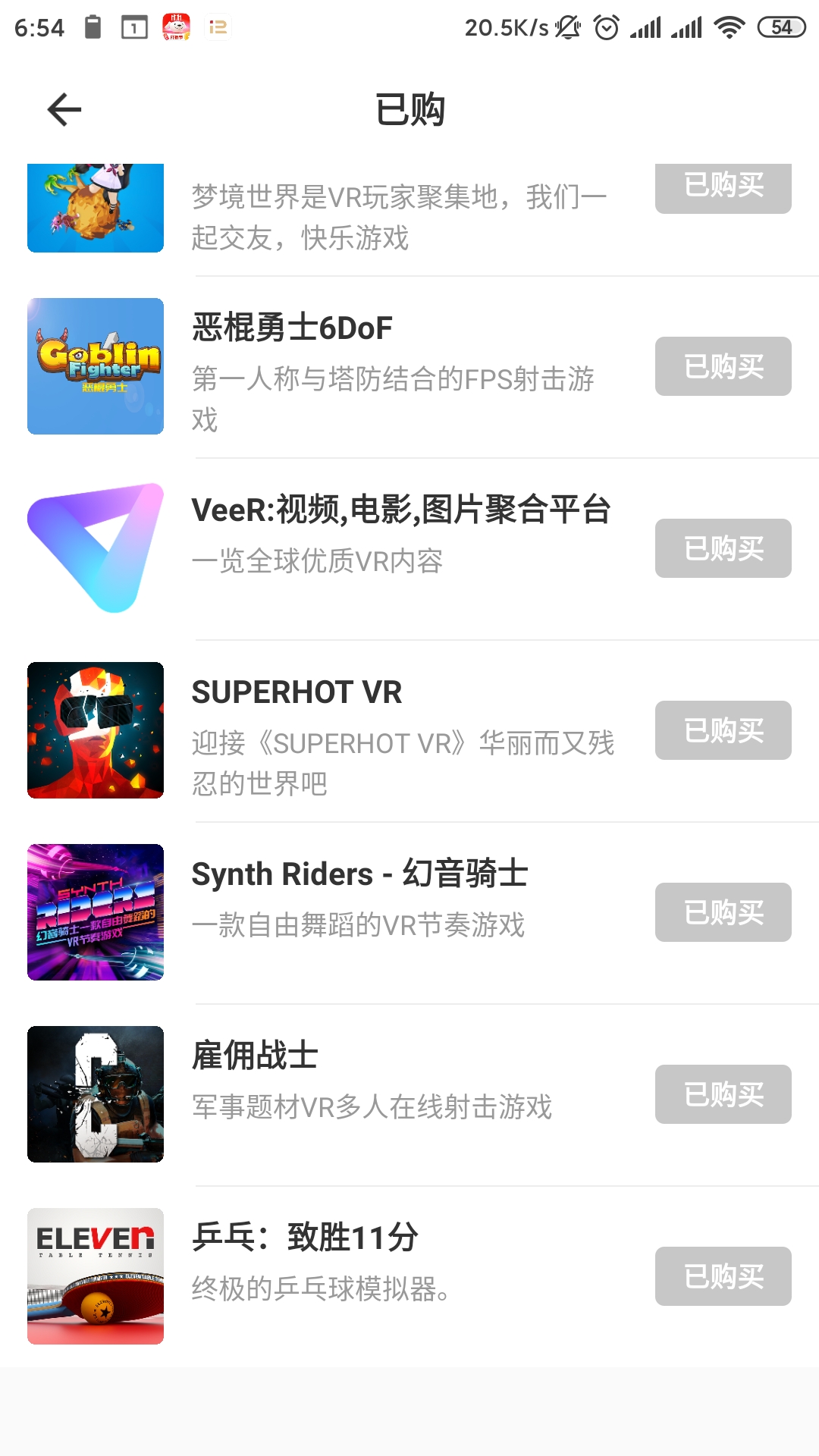The width and height of the screenshot is (819, 1456).
Task: Open the alarm clock status icon
Action: tap(607, 25)
